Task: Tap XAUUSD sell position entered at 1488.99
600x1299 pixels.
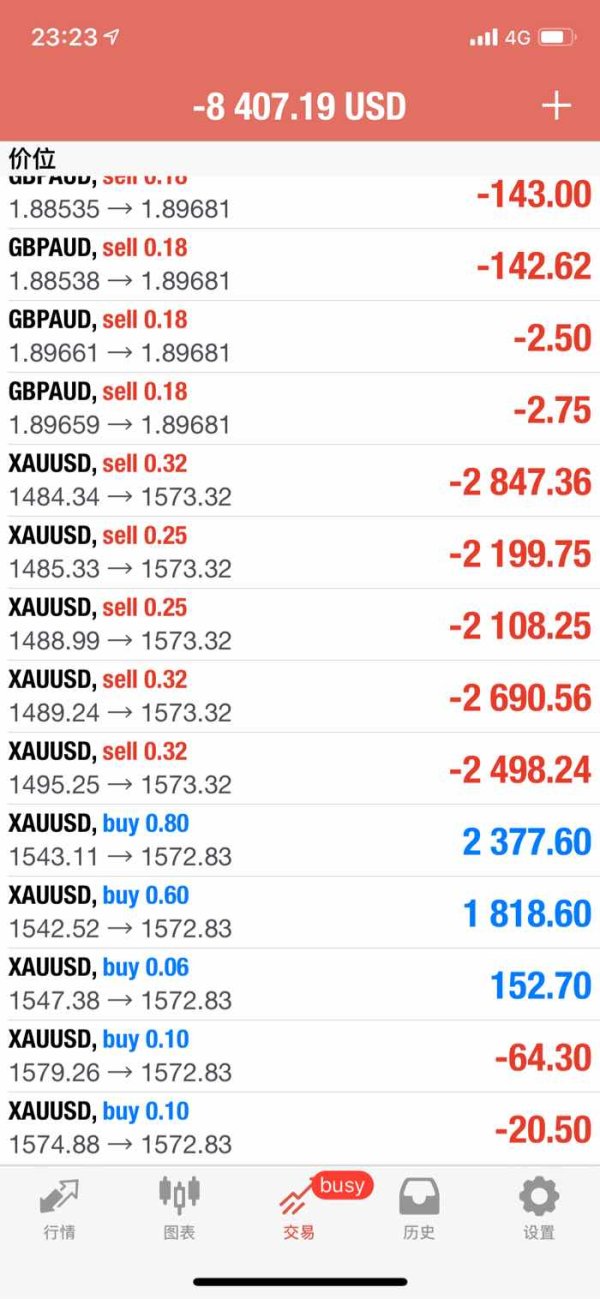Action: pyautogui.click(x=300, y=625)
